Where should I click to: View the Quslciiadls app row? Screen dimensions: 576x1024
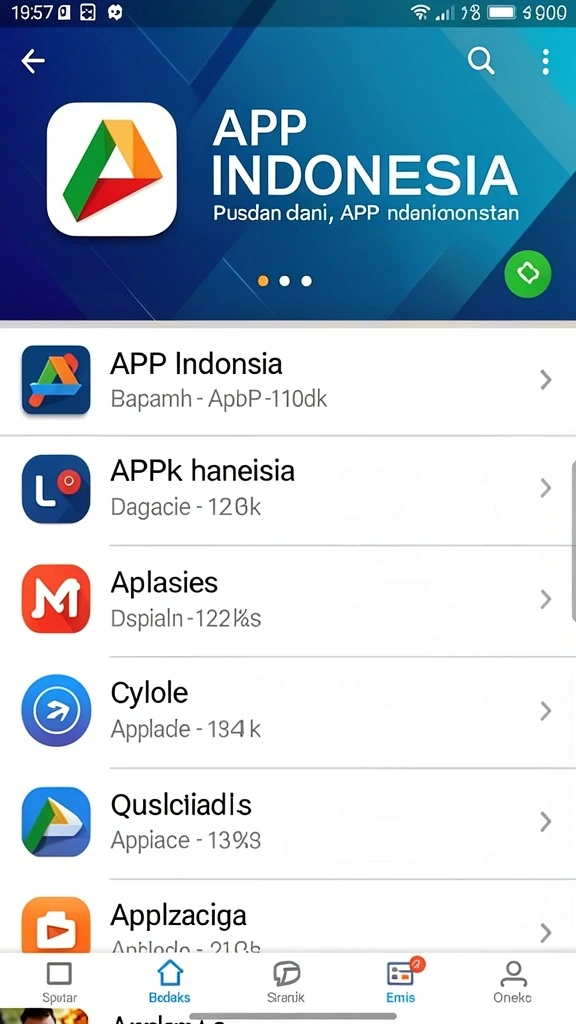pos(288,823)
